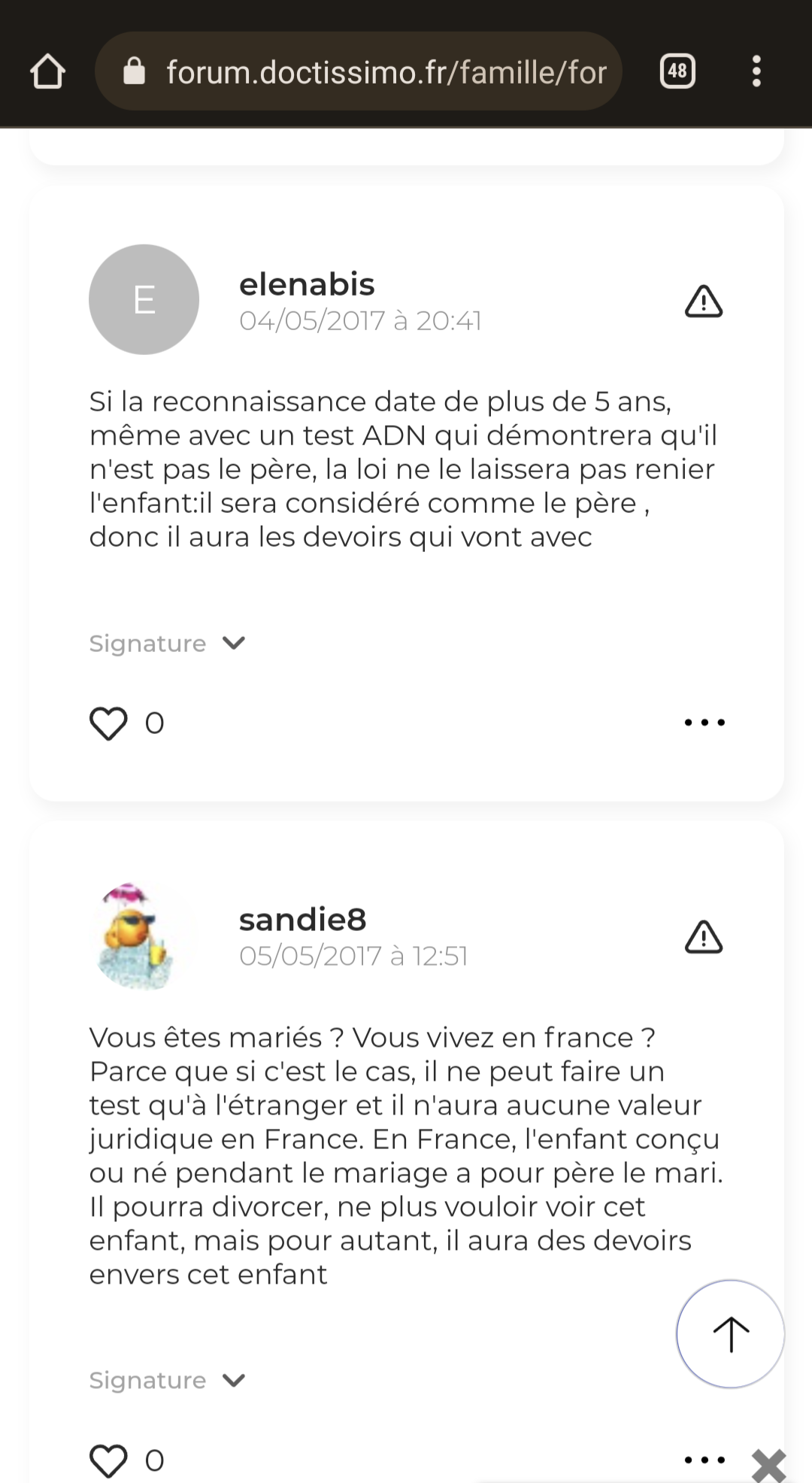
Task: Open elenabis's profile name
Action: pos(307,284)
